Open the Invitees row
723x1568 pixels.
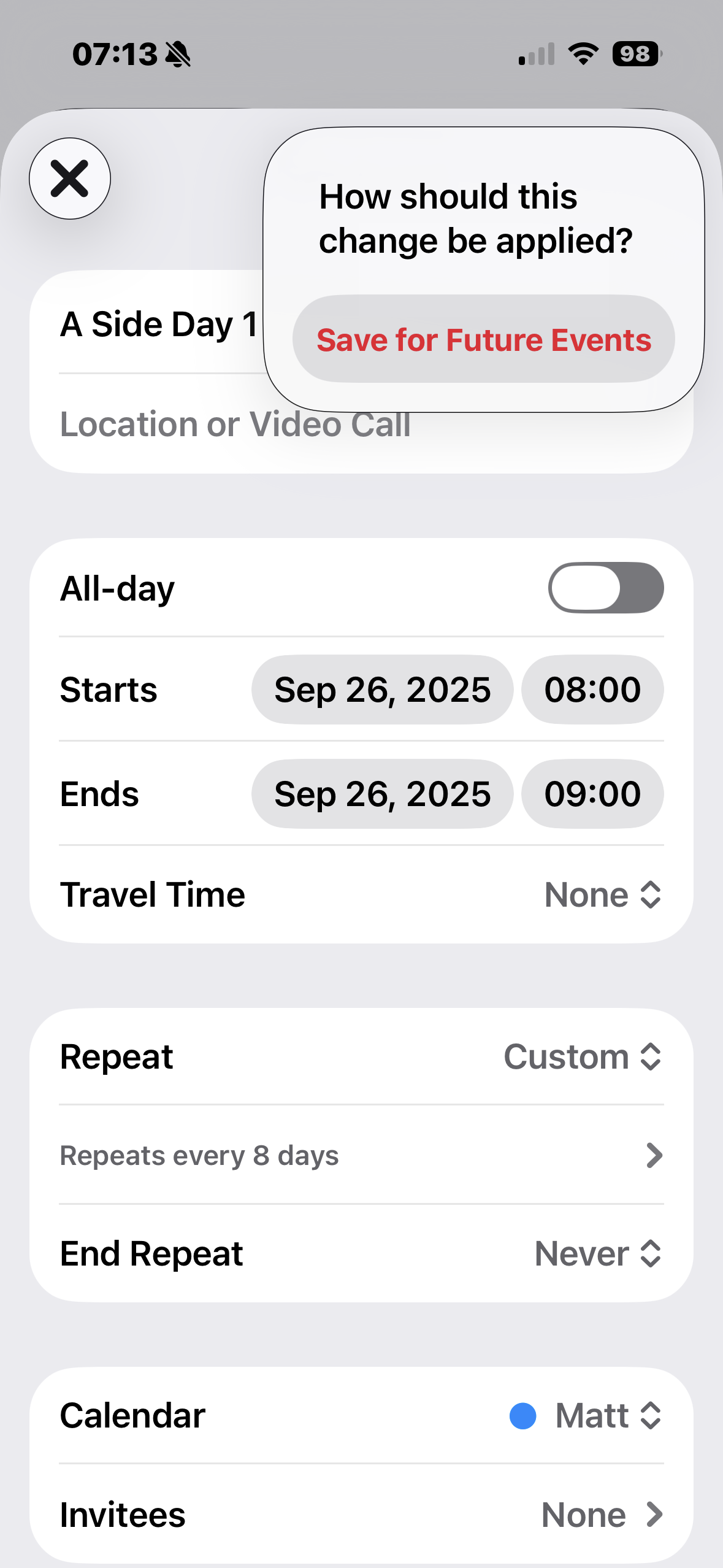[x=361, y=1515]
